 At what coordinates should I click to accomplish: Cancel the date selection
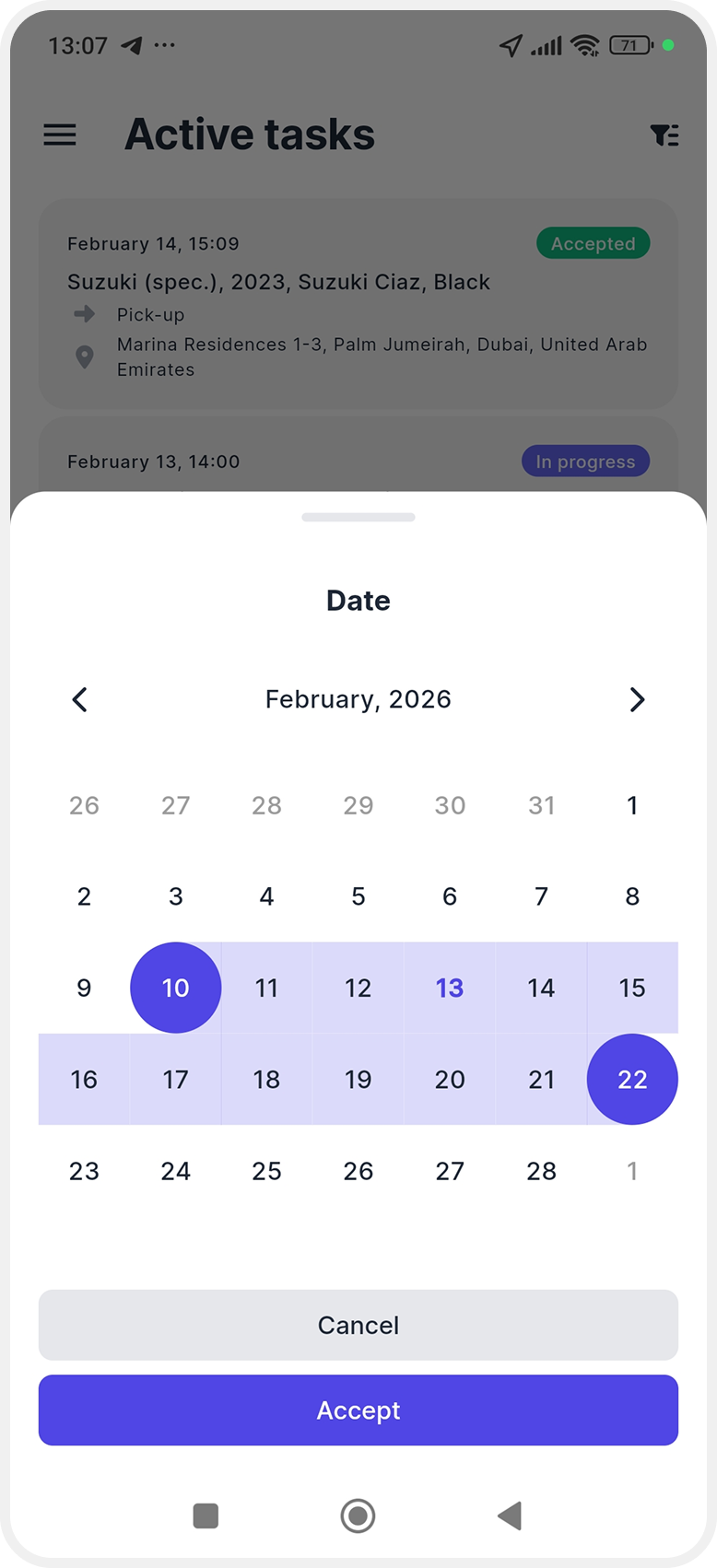pos(358,1326)
